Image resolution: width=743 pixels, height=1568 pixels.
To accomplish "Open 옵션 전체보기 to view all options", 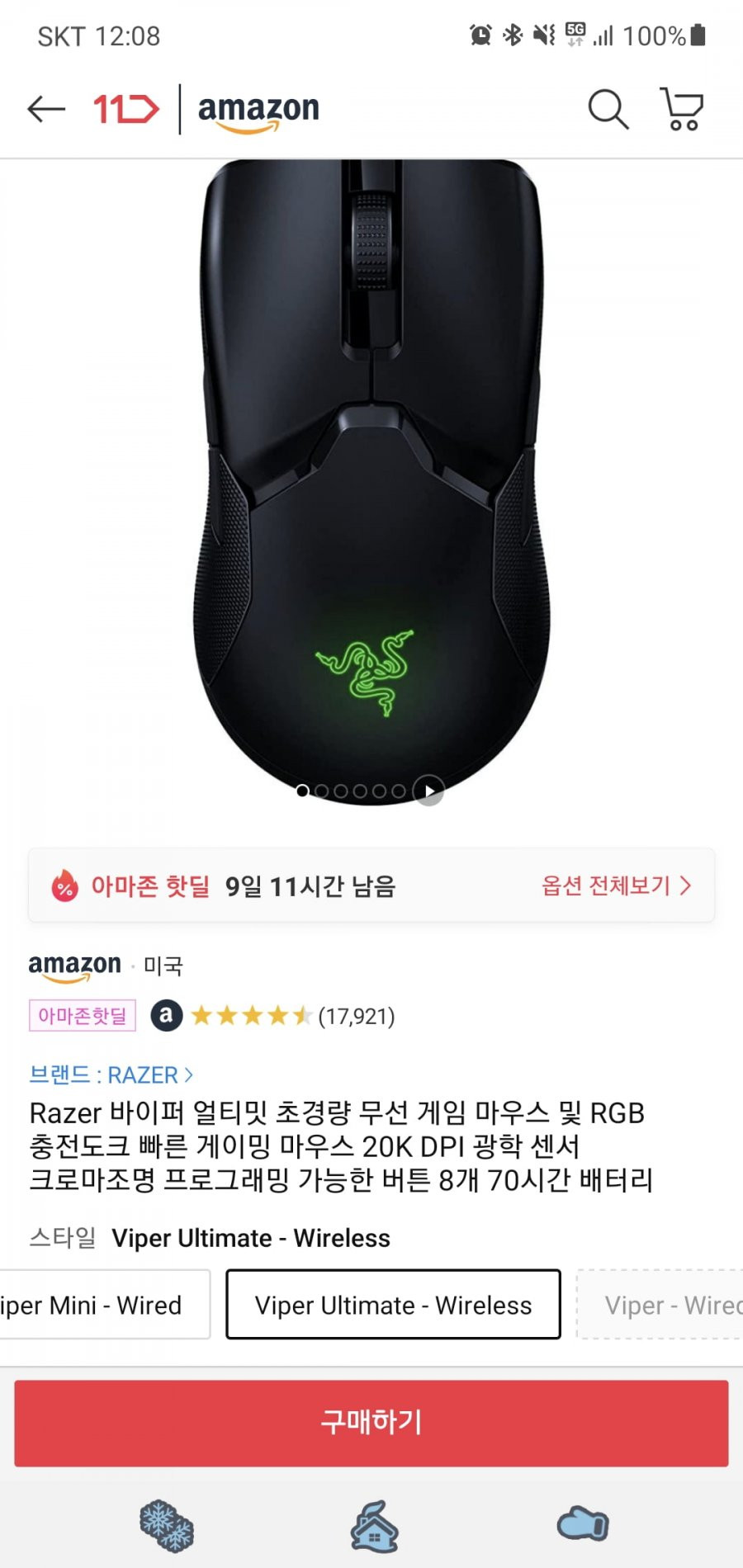I will pyautogui.click(x=616, y=886).
